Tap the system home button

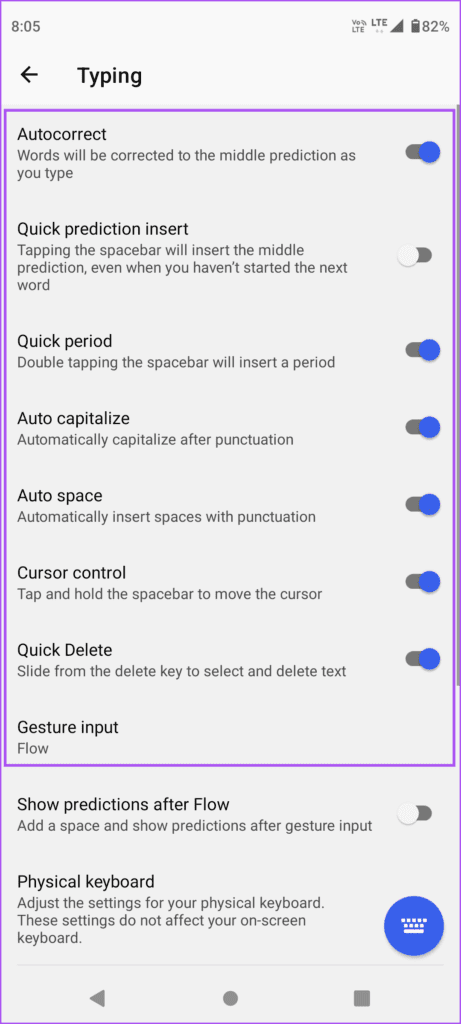(230, 997)
